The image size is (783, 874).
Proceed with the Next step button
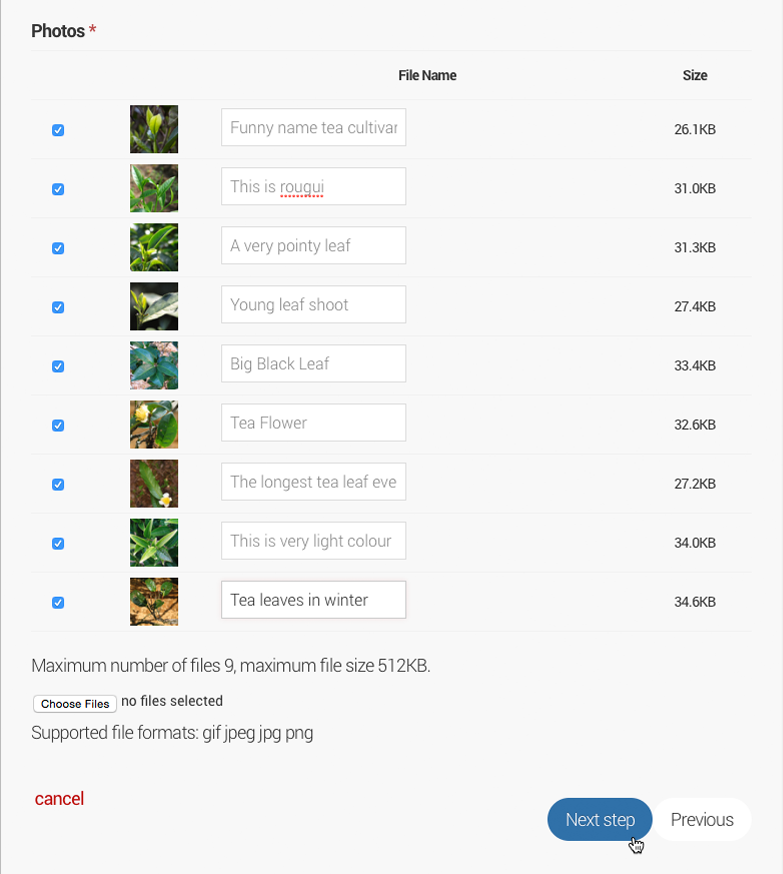(599, 820)
